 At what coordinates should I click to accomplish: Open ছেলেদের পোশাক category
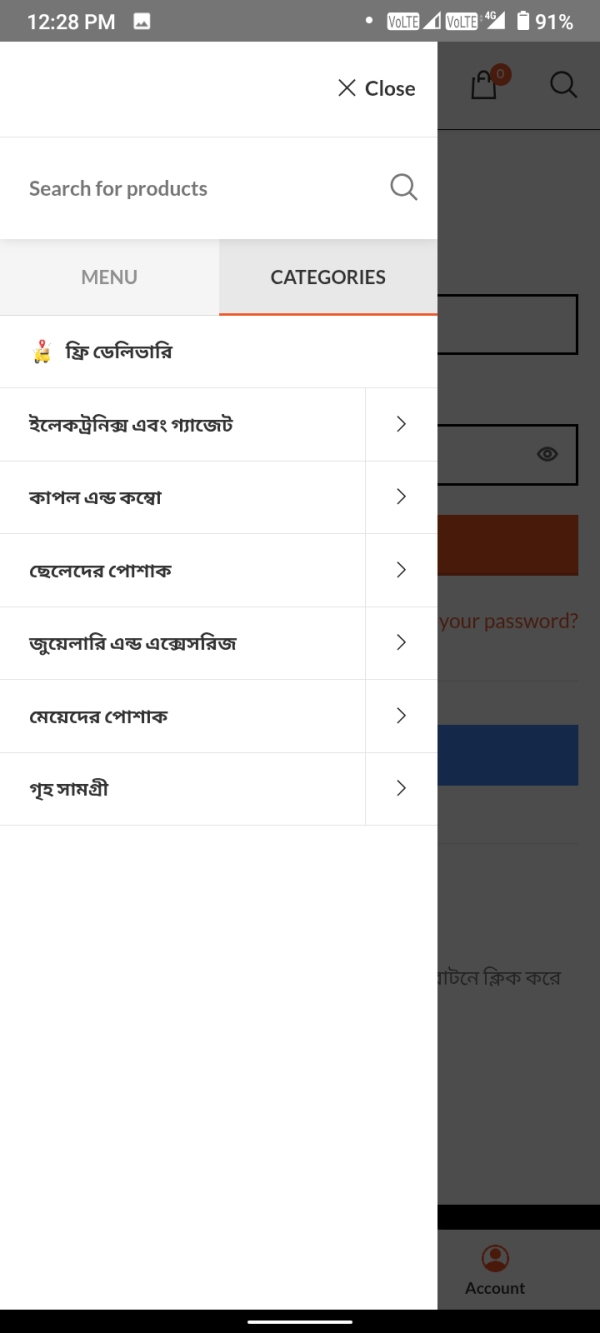tap(182, 570)
